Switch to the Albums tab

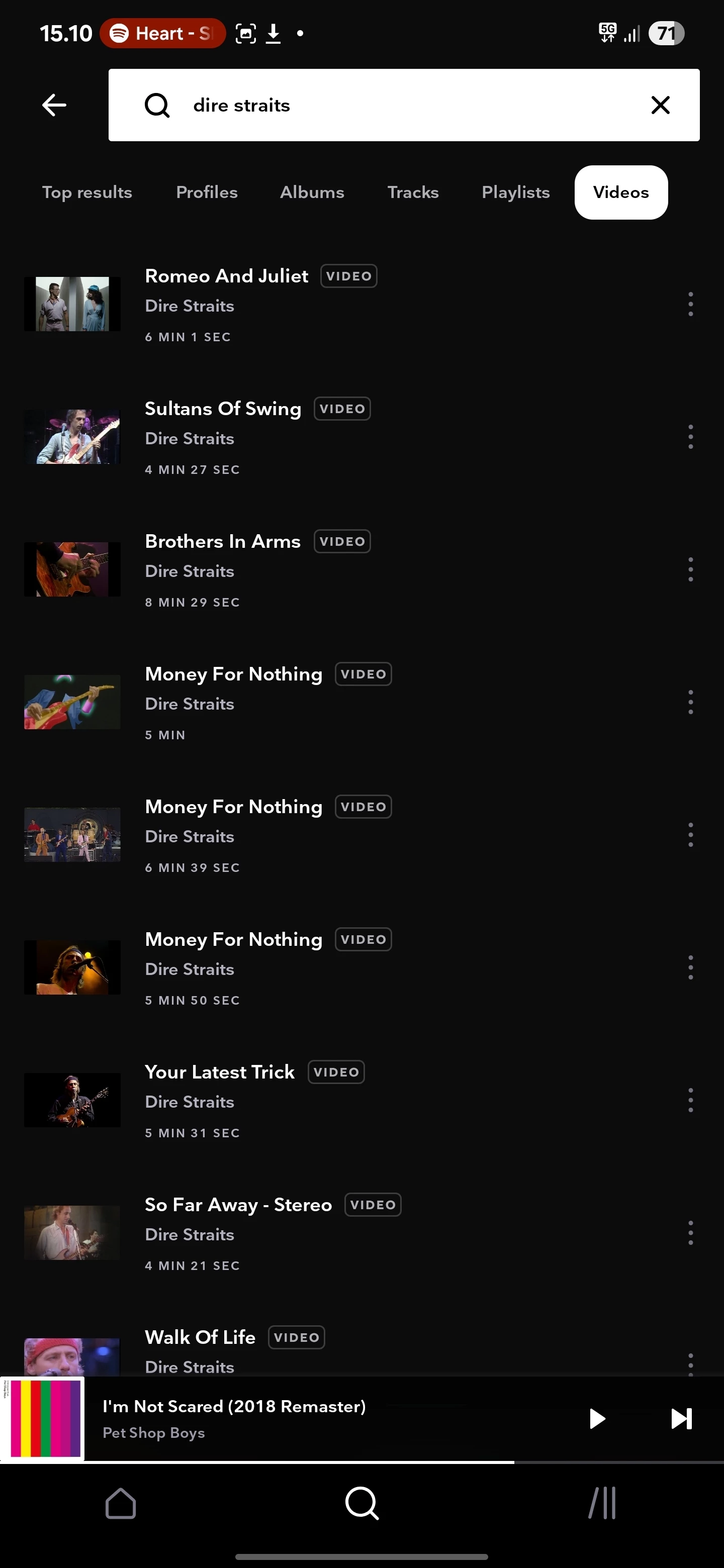pos(312,192)
